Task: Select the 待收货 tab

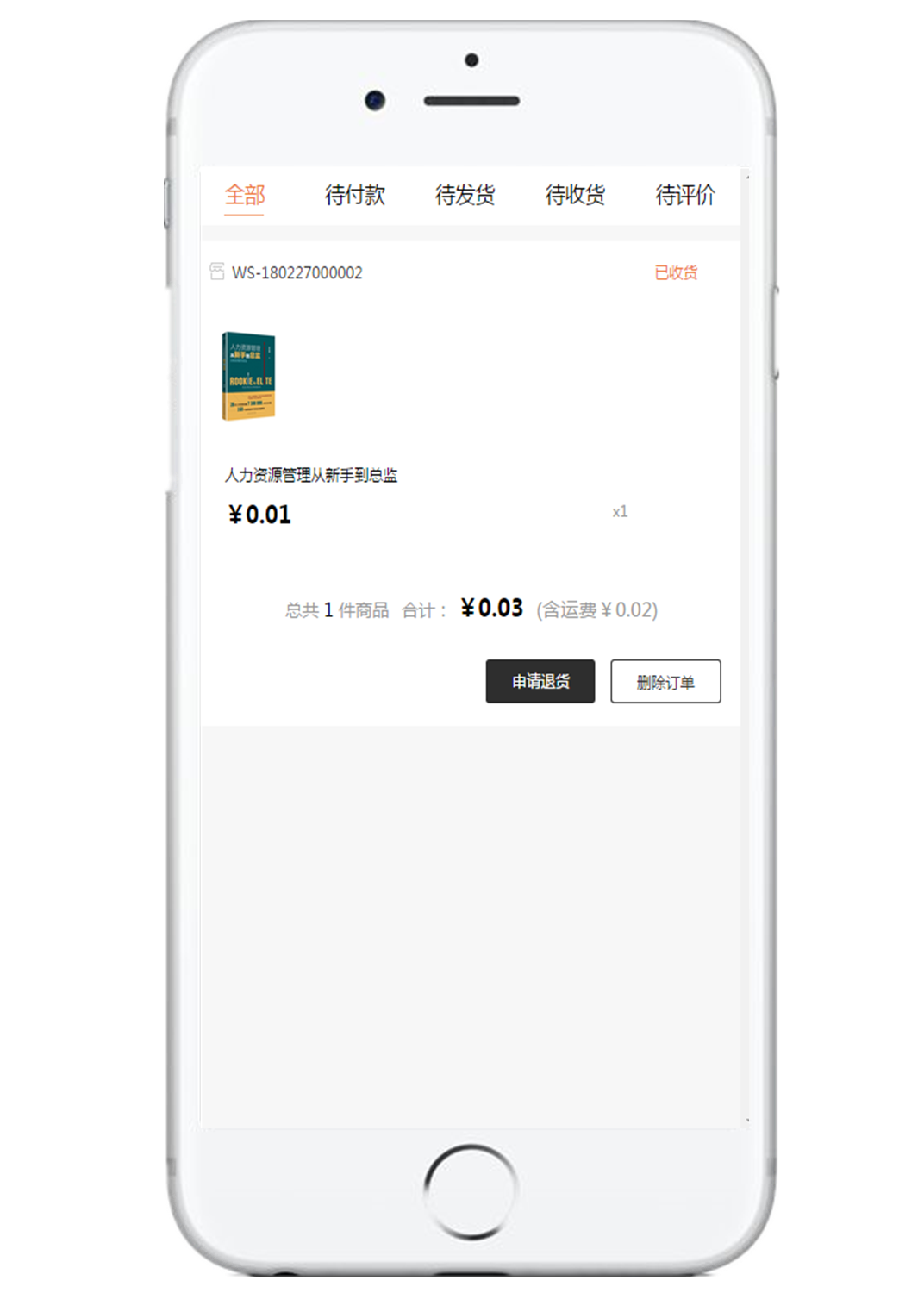Action: (575, 196)
